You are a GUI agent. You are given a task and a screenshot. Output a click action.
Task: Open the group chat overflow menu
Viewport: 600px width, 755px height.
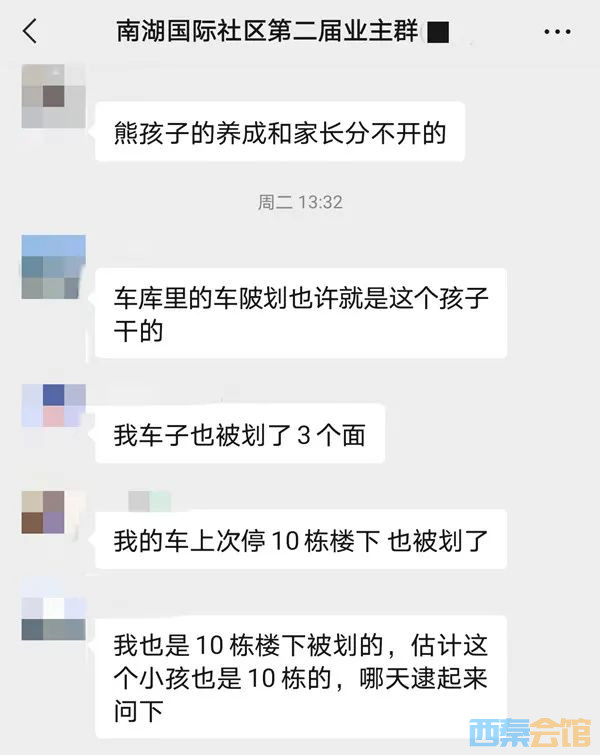(556, 32)
